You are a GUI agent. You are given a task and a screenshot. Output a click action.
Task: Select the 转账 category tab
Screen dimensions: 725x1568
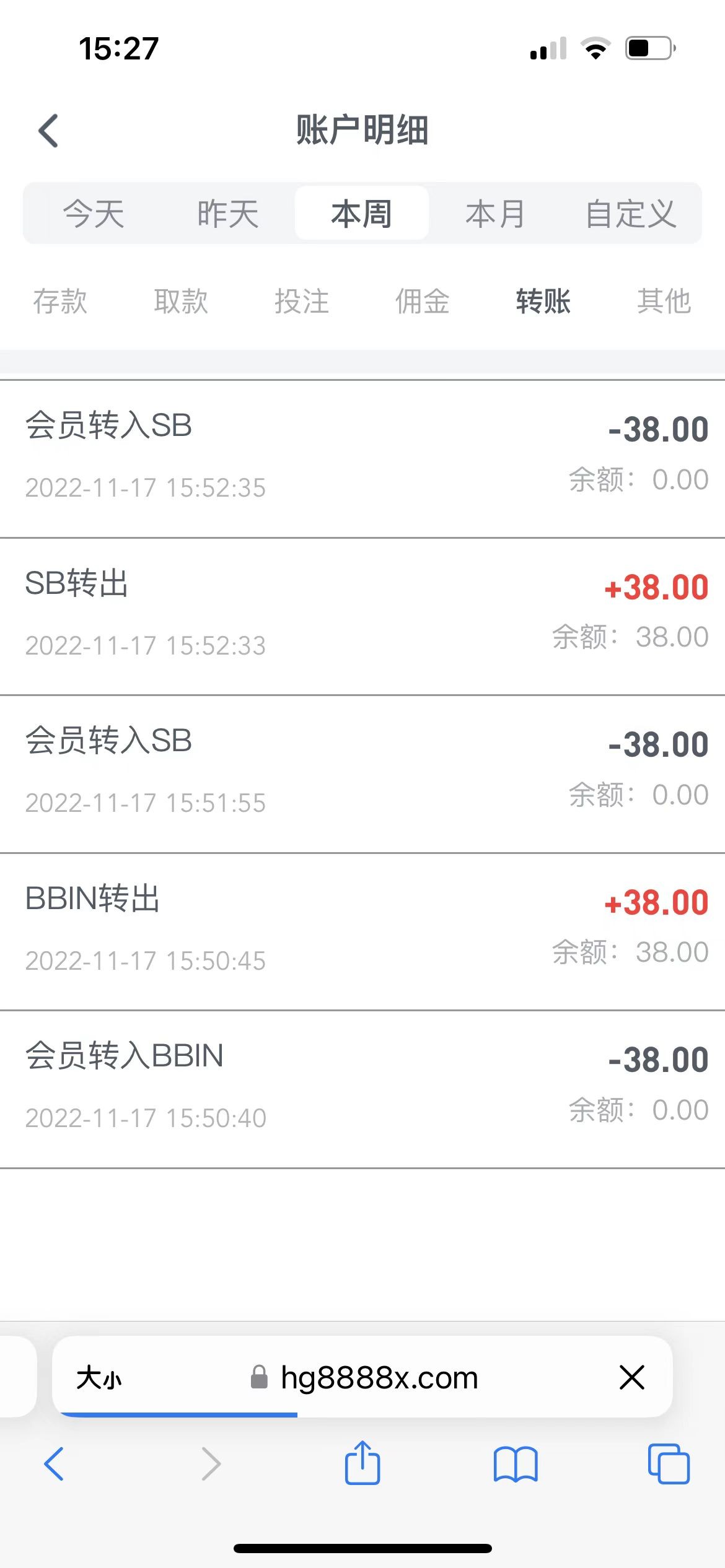[x=543, y=302]
